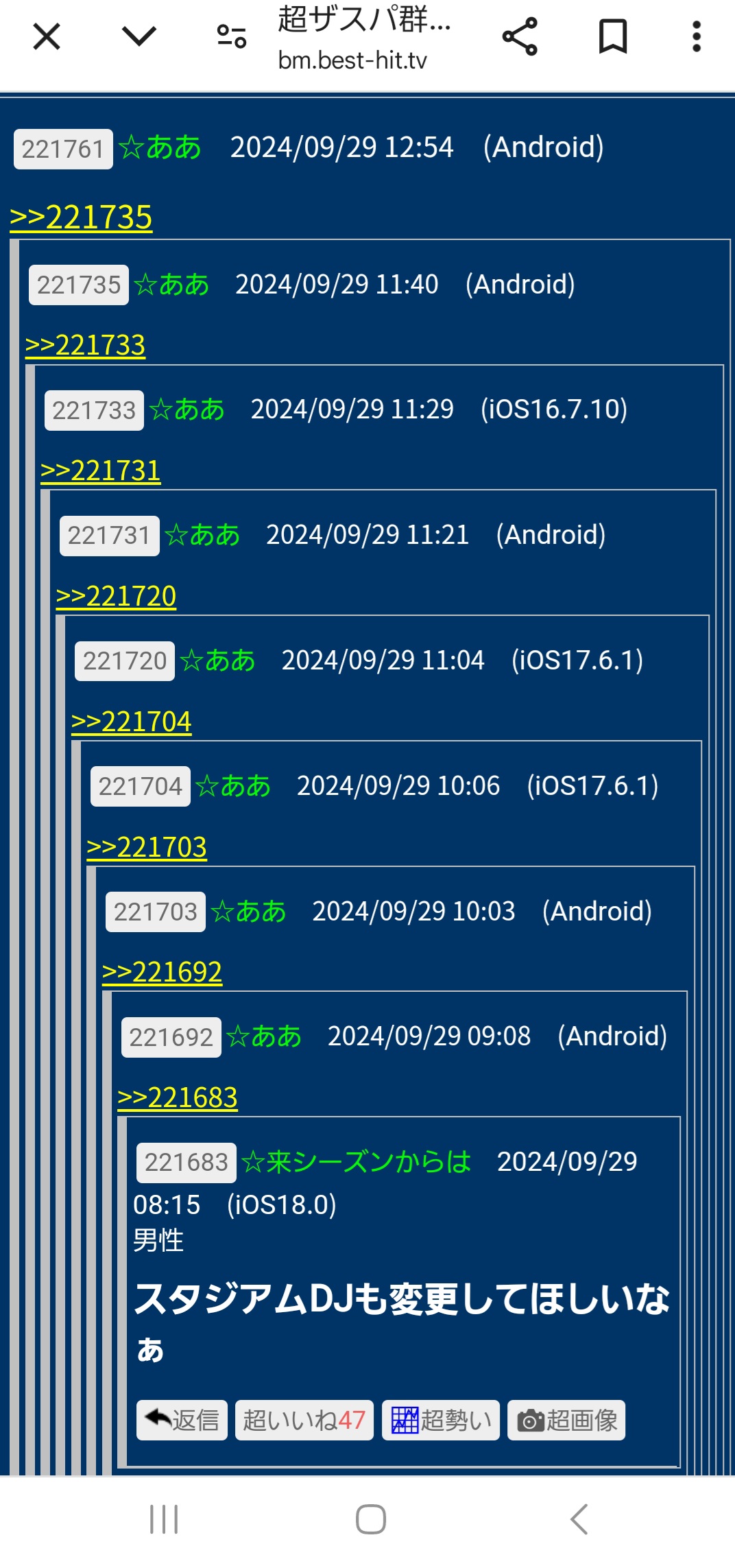Give 超いいね to post 221683
The image size is (735, 1568).
click(x=304, y=1420)
